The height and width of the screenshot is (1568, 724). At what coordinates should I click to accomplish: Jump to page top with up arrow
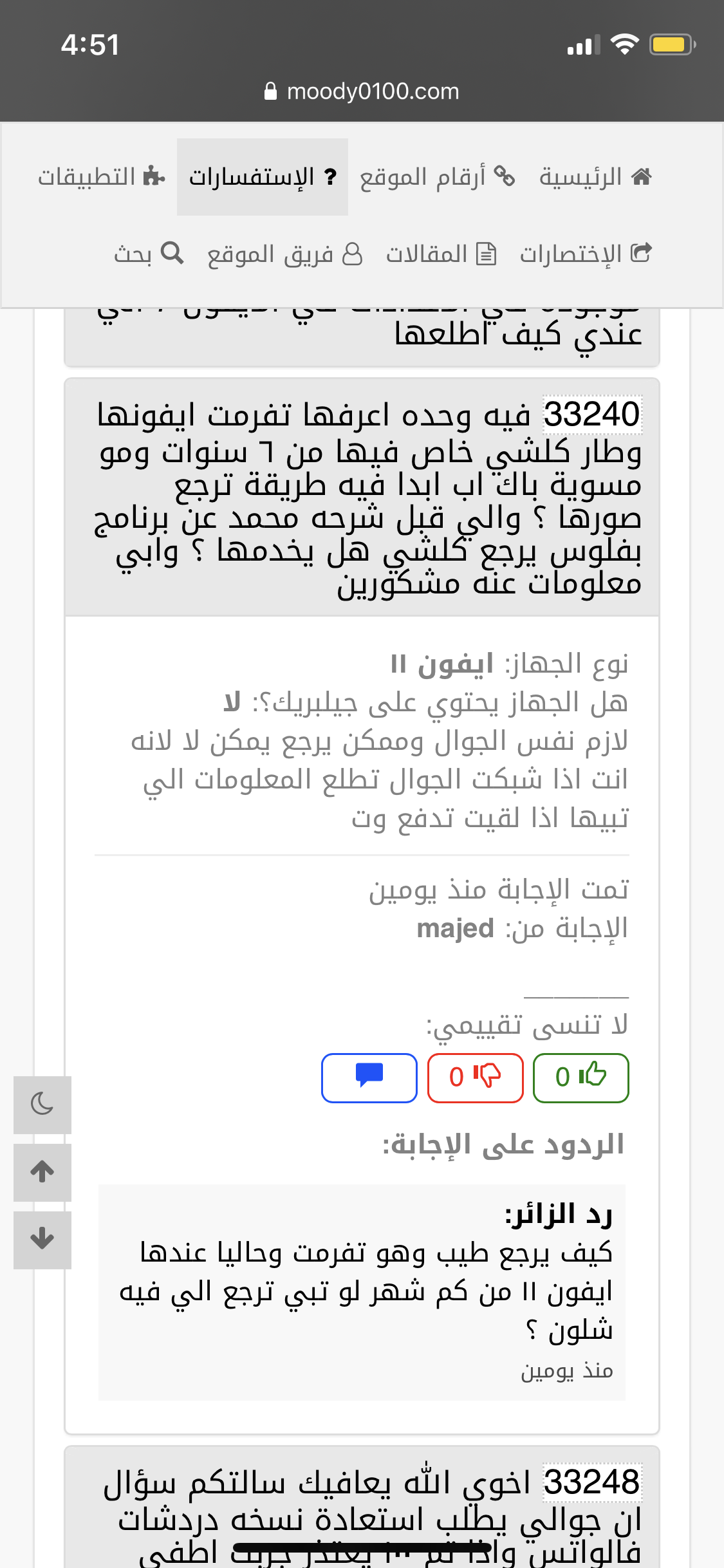(42, 1172)
